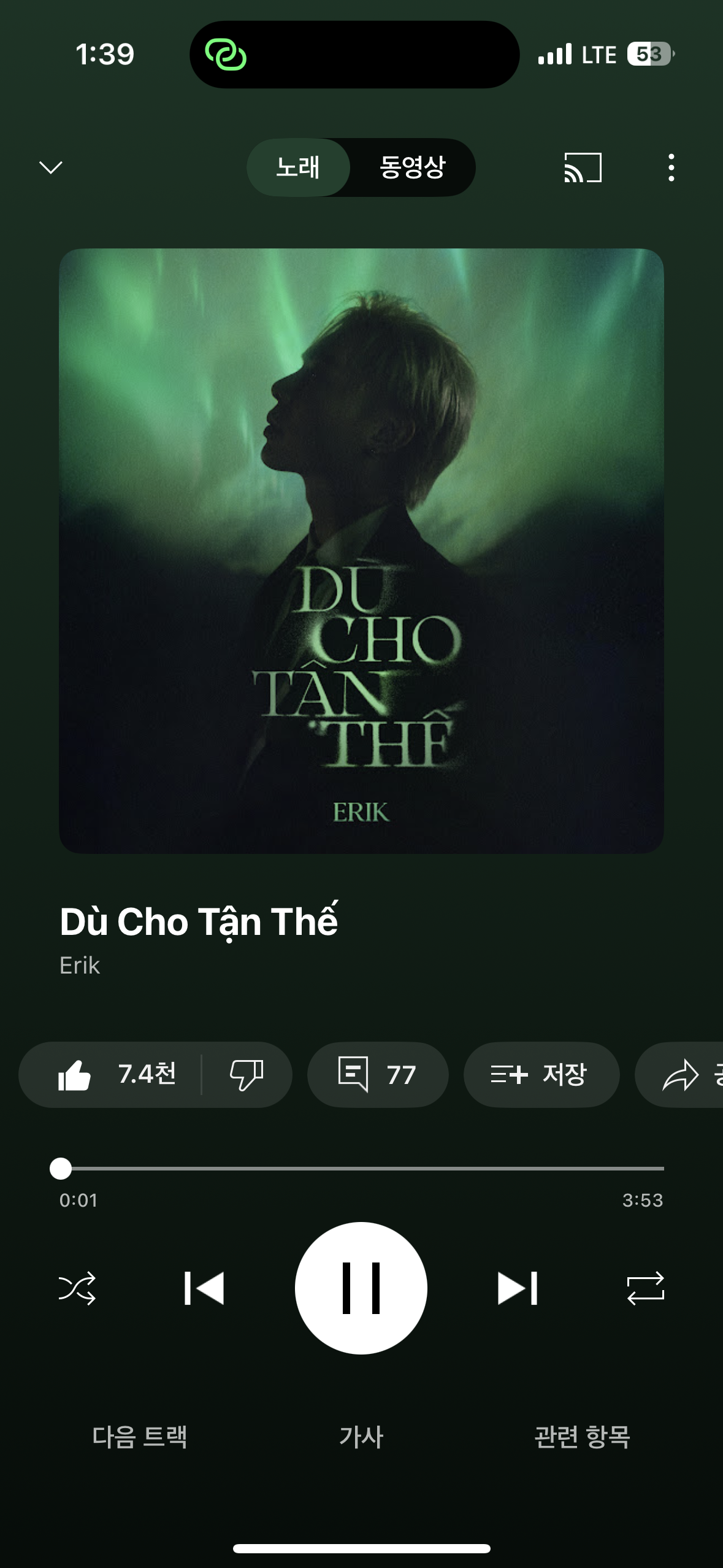Open the artist Erik

pyautogui.click(x=80, y=966)
